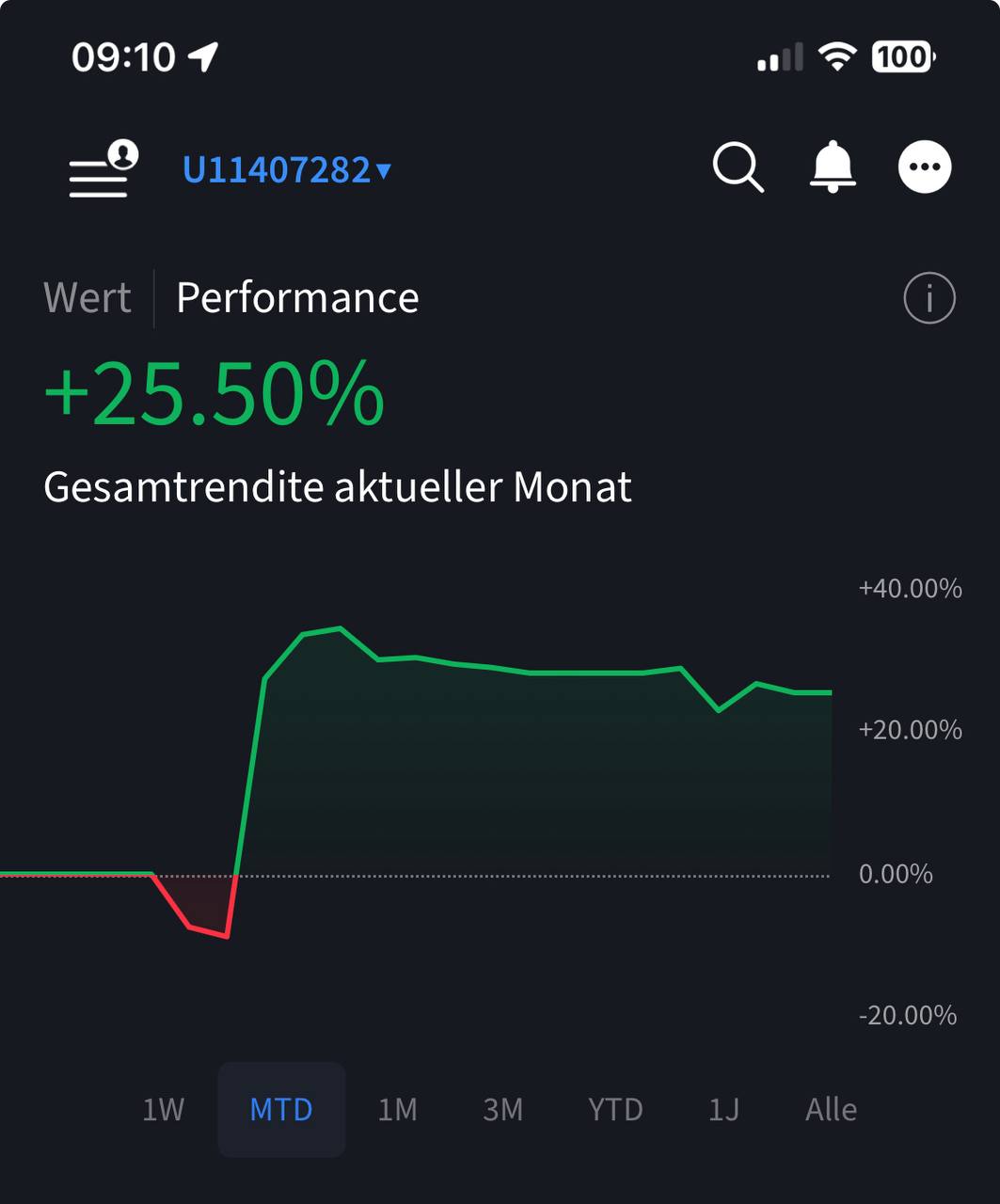Select the Performance tab
1000x1204 pixels.
297,298
